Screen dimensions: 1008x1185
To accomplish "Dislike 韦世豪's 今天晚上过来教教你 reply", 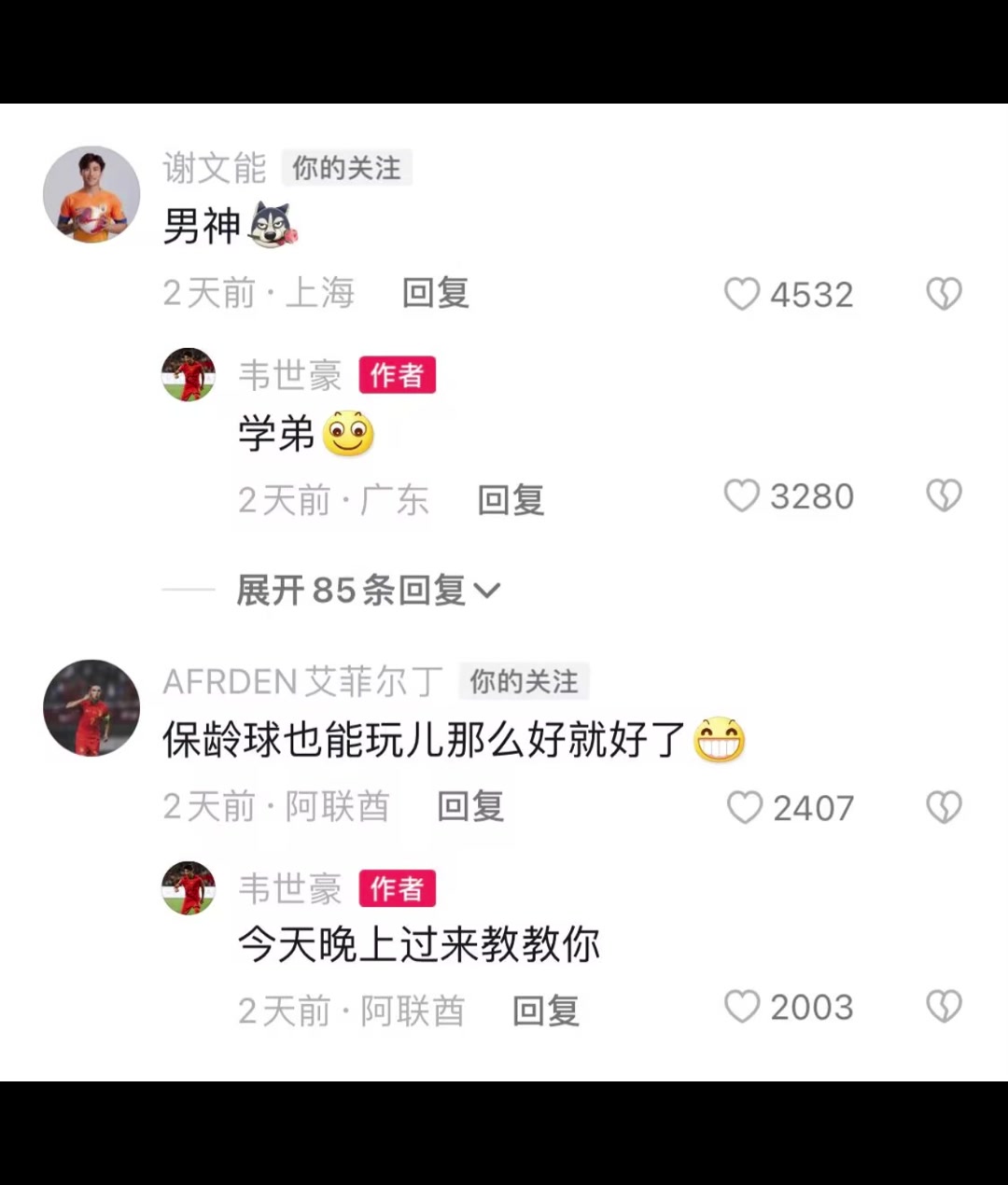I will [944, 1008].
